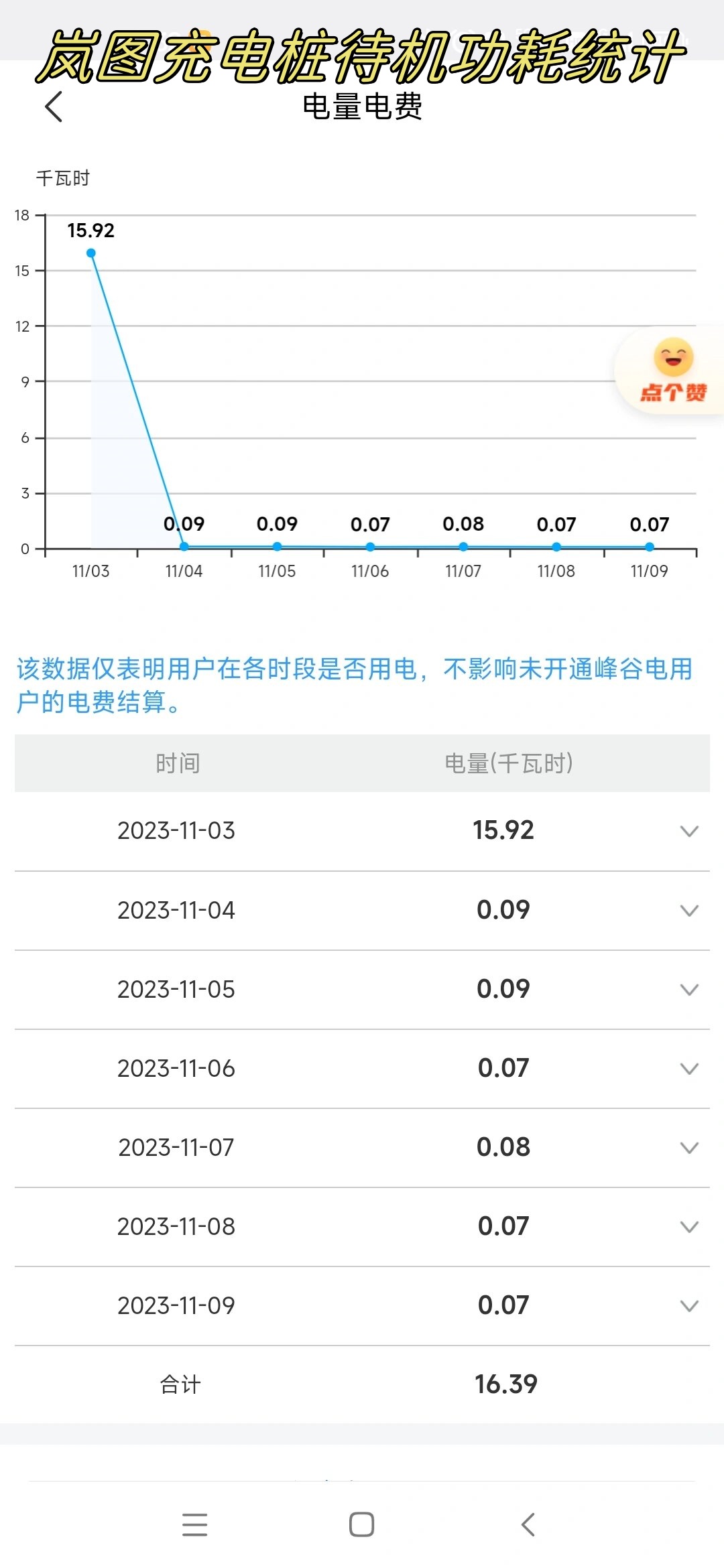
Task: Expand the 2023-11-04 usage row
Action: (688, 910)
